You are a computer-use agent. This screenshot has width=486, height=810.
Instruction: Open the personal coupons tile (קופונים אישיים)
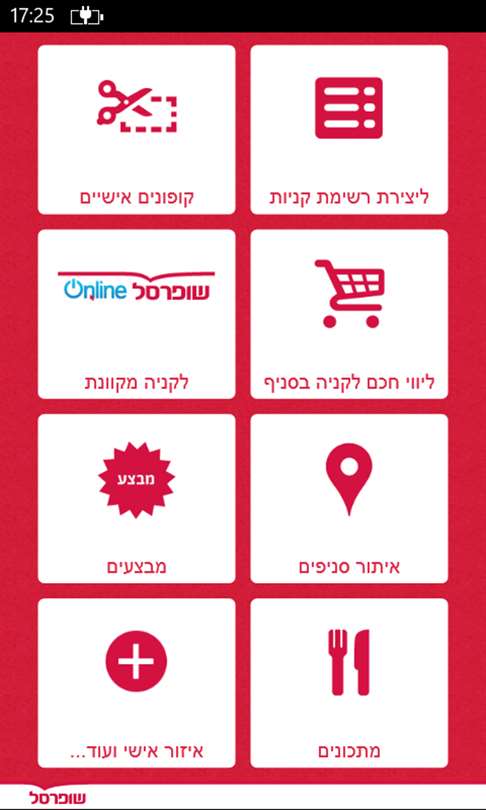[x=136, y=129]
